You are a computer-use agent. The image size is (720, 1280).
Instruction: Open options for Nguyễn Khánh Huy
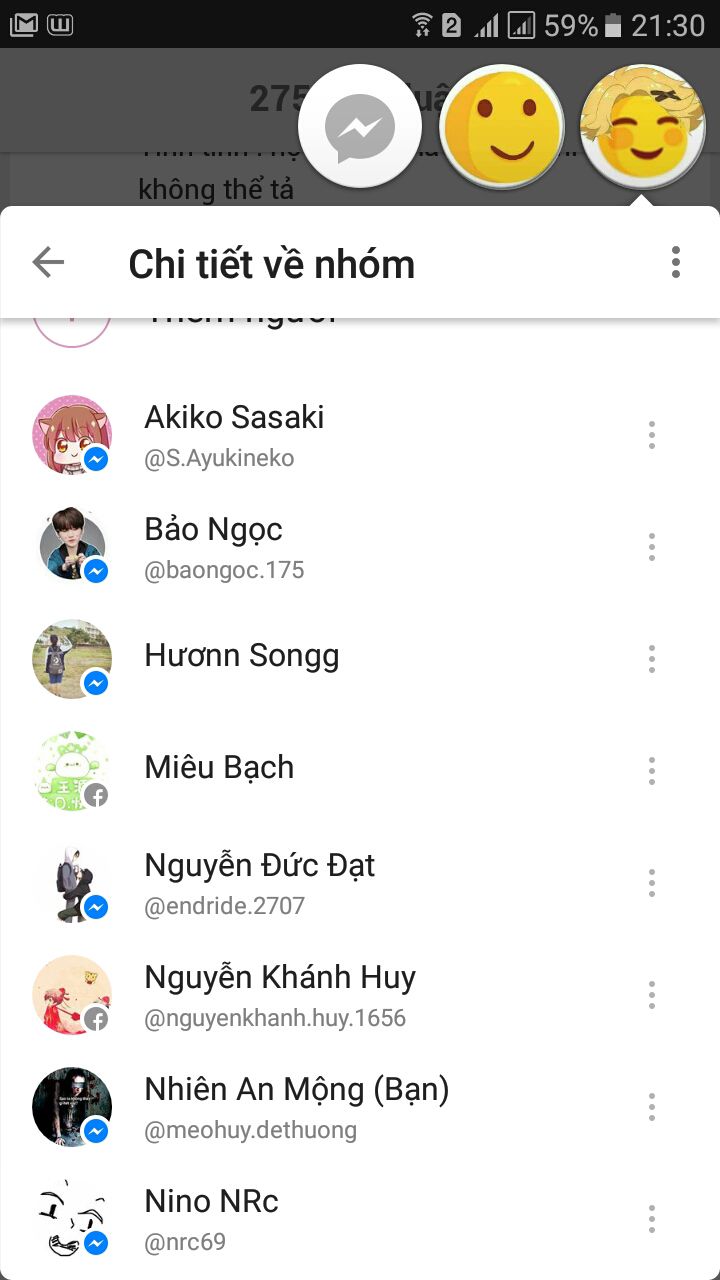coord(652,994)
